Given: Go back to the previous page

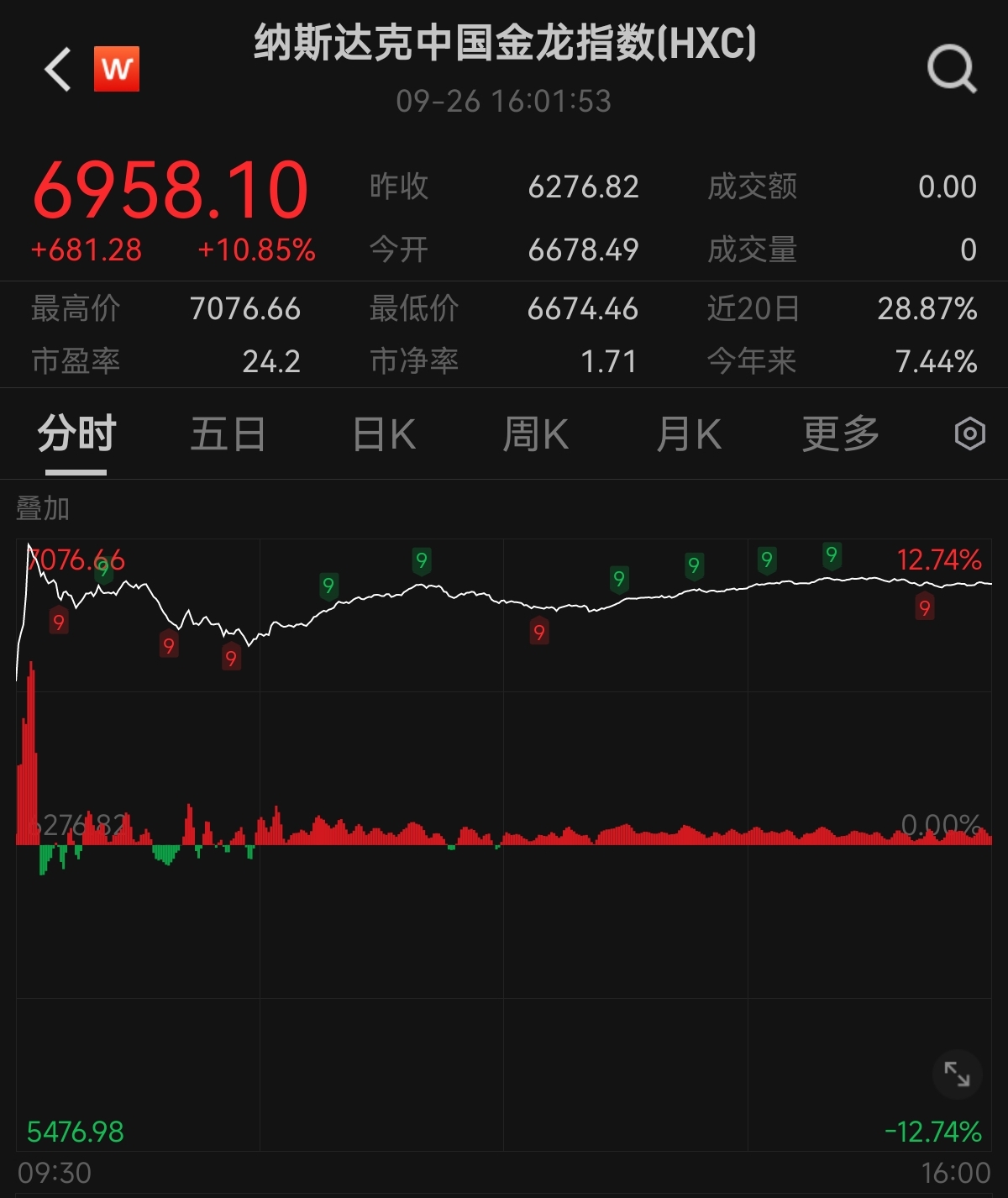Looking at the screenshot, I should click(x=58, y=69).
